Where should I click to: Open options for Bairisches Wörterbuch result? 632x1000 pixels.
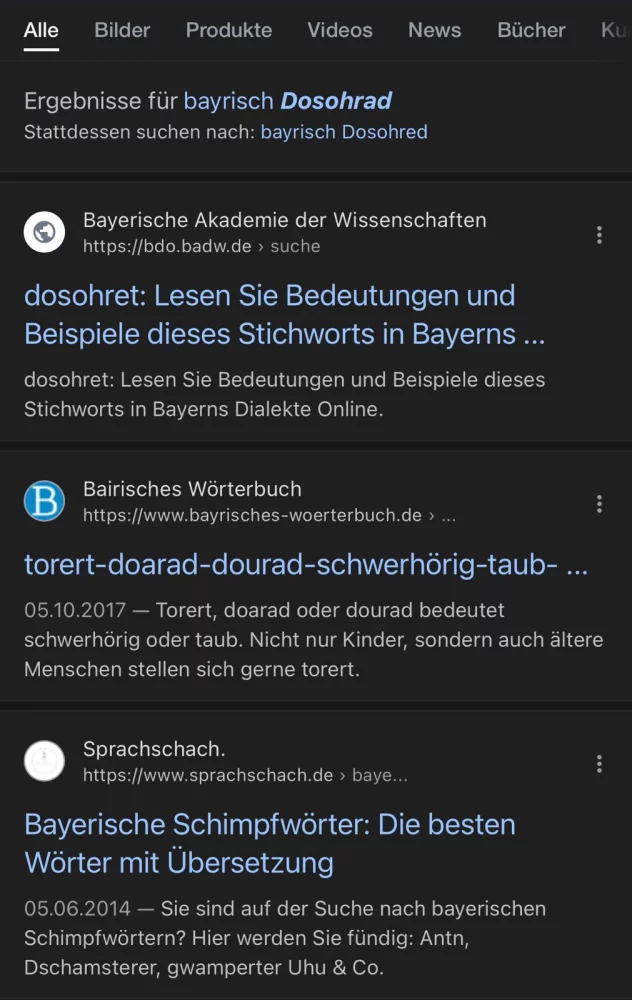coord(599,504)
